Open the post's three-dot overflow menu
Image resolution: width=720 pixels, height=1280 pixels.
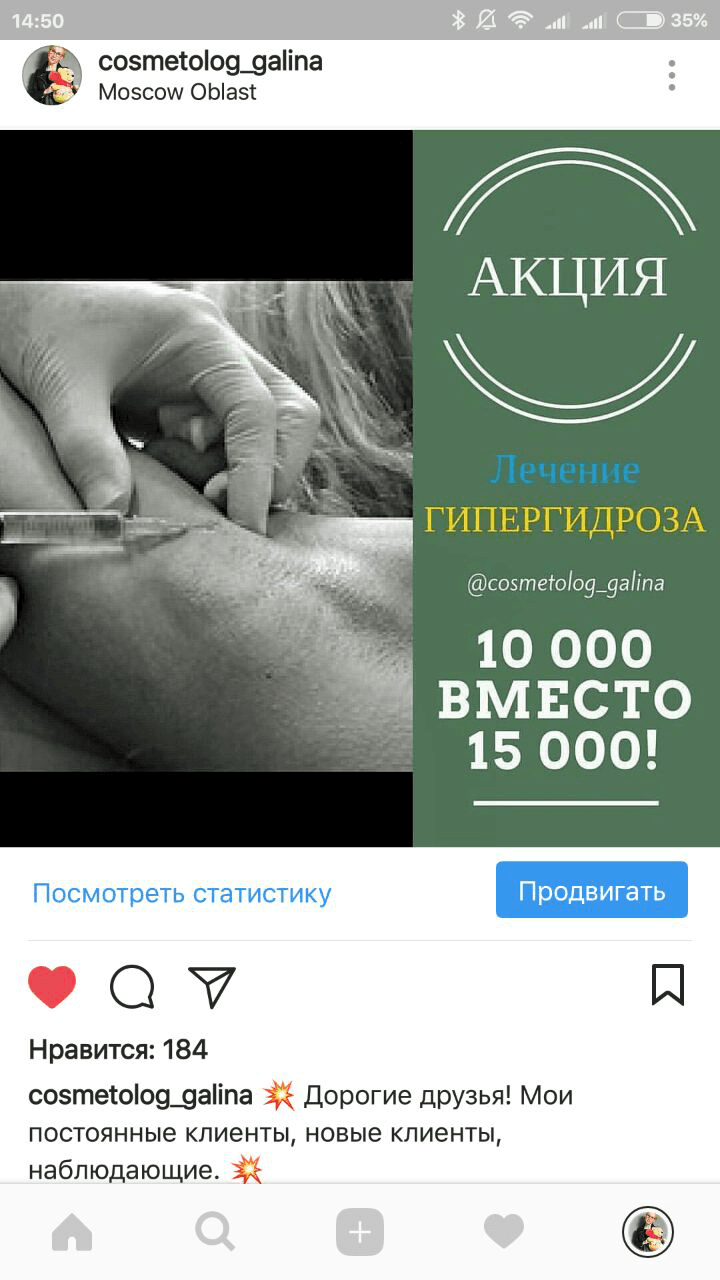(x=671, y=76)
